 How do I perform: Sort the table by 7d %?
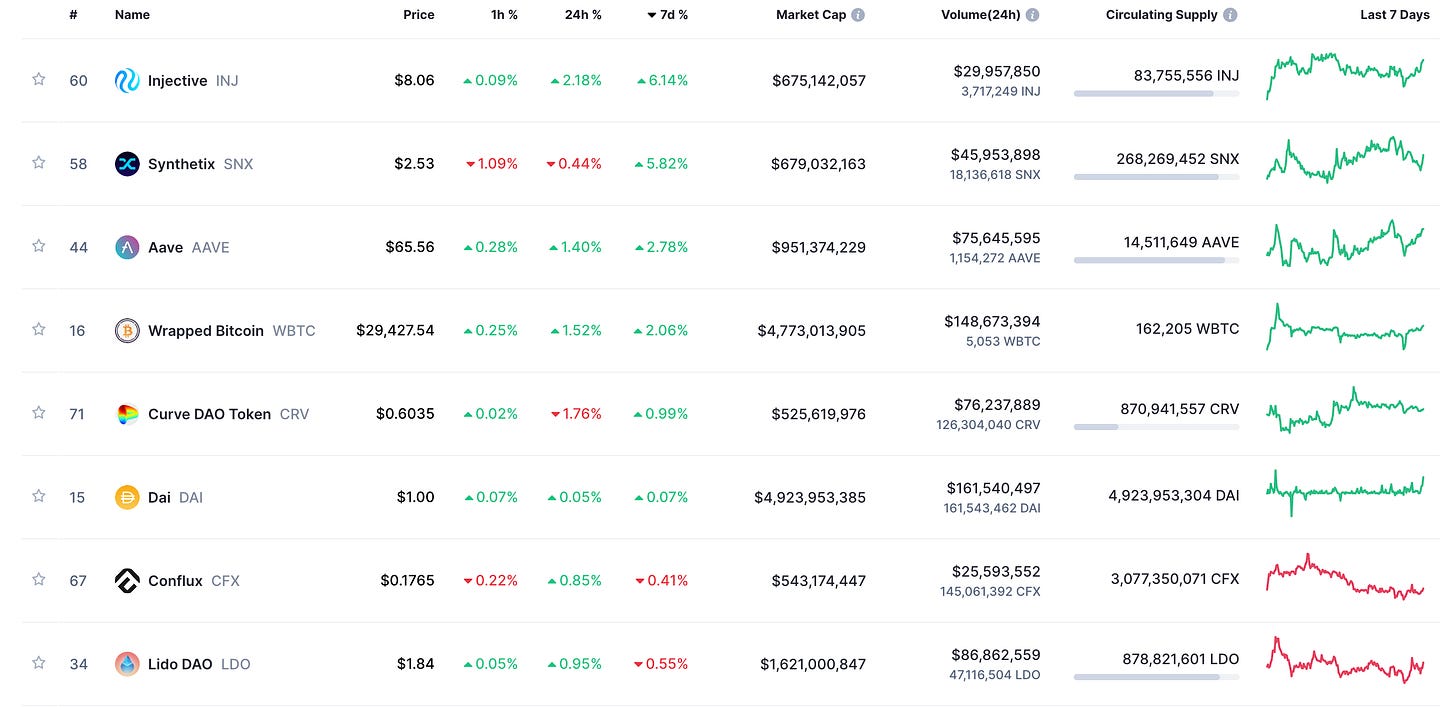[667, 15]
